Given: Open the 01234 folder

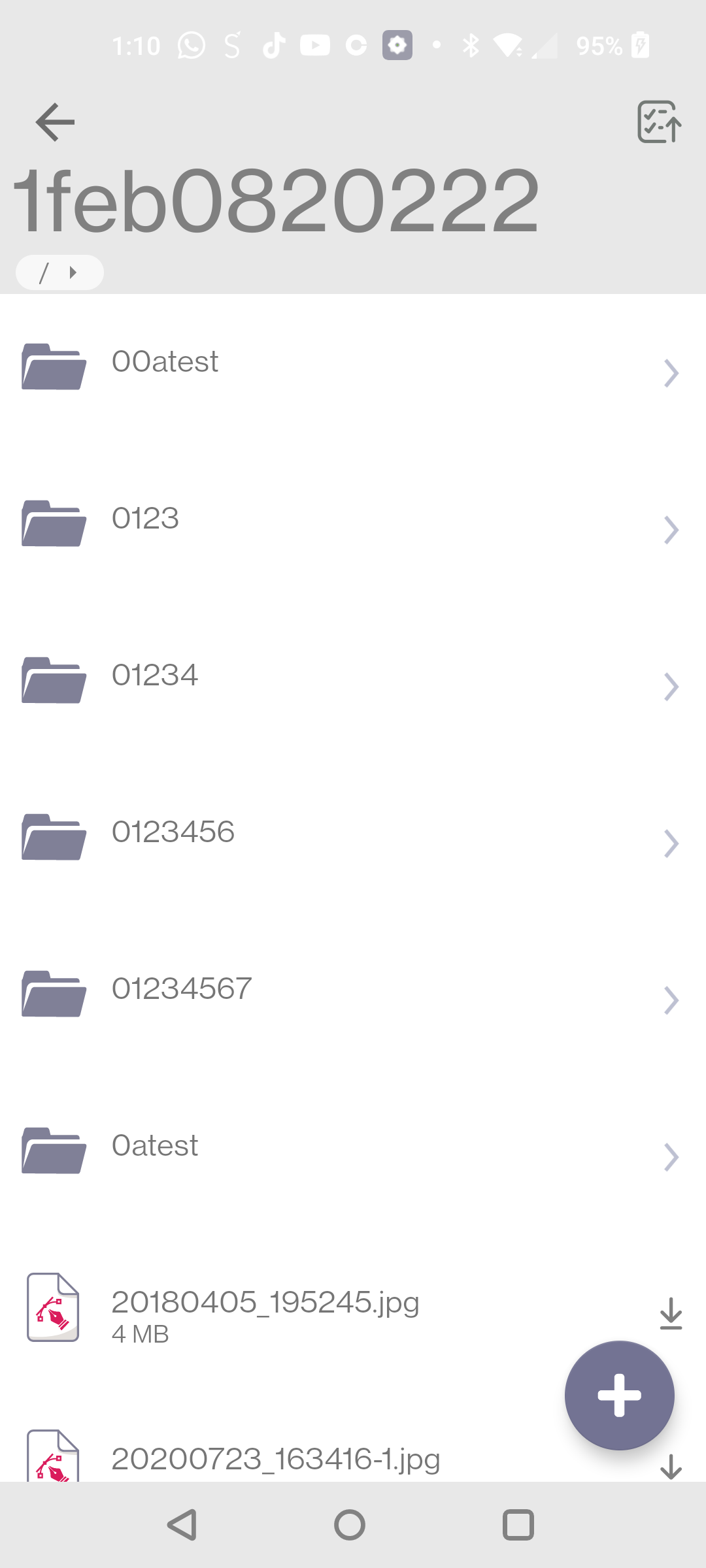Looking at the screenshot, I should tap(353, 686).
